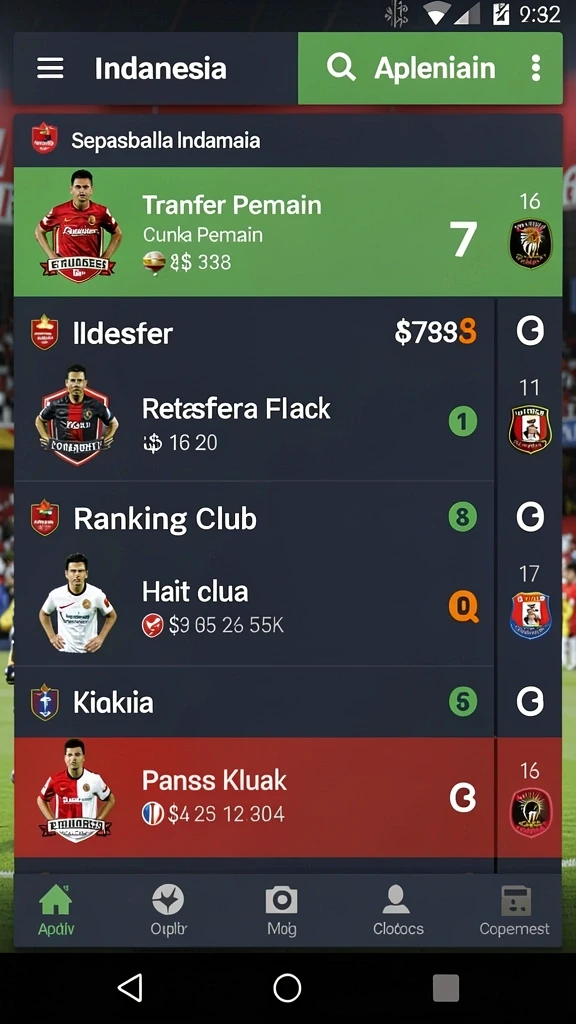Open the hamburger drawer menu

point(50,68)
